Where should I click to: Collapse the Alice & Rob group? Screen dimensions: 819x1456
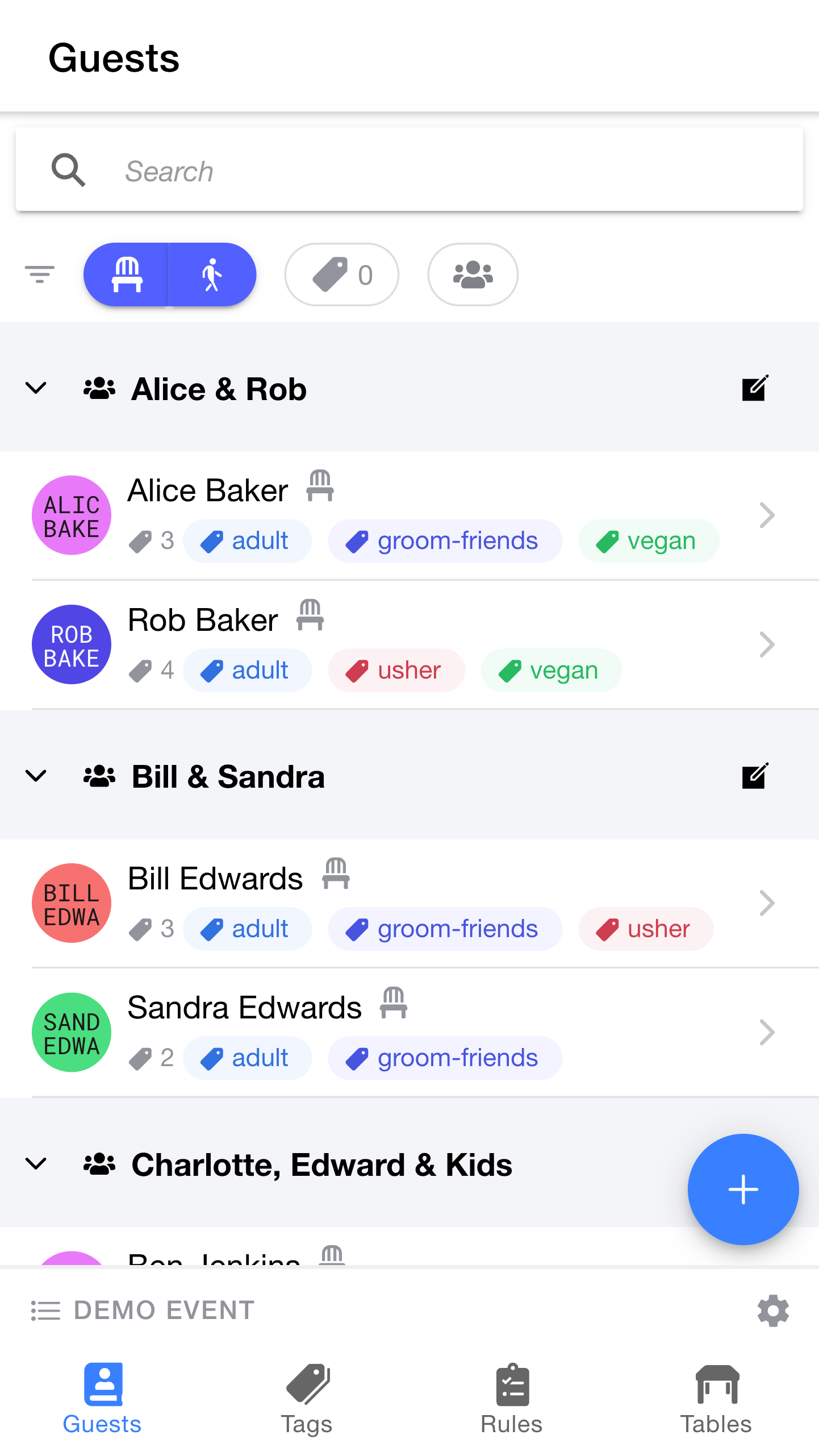coord(36,388)
